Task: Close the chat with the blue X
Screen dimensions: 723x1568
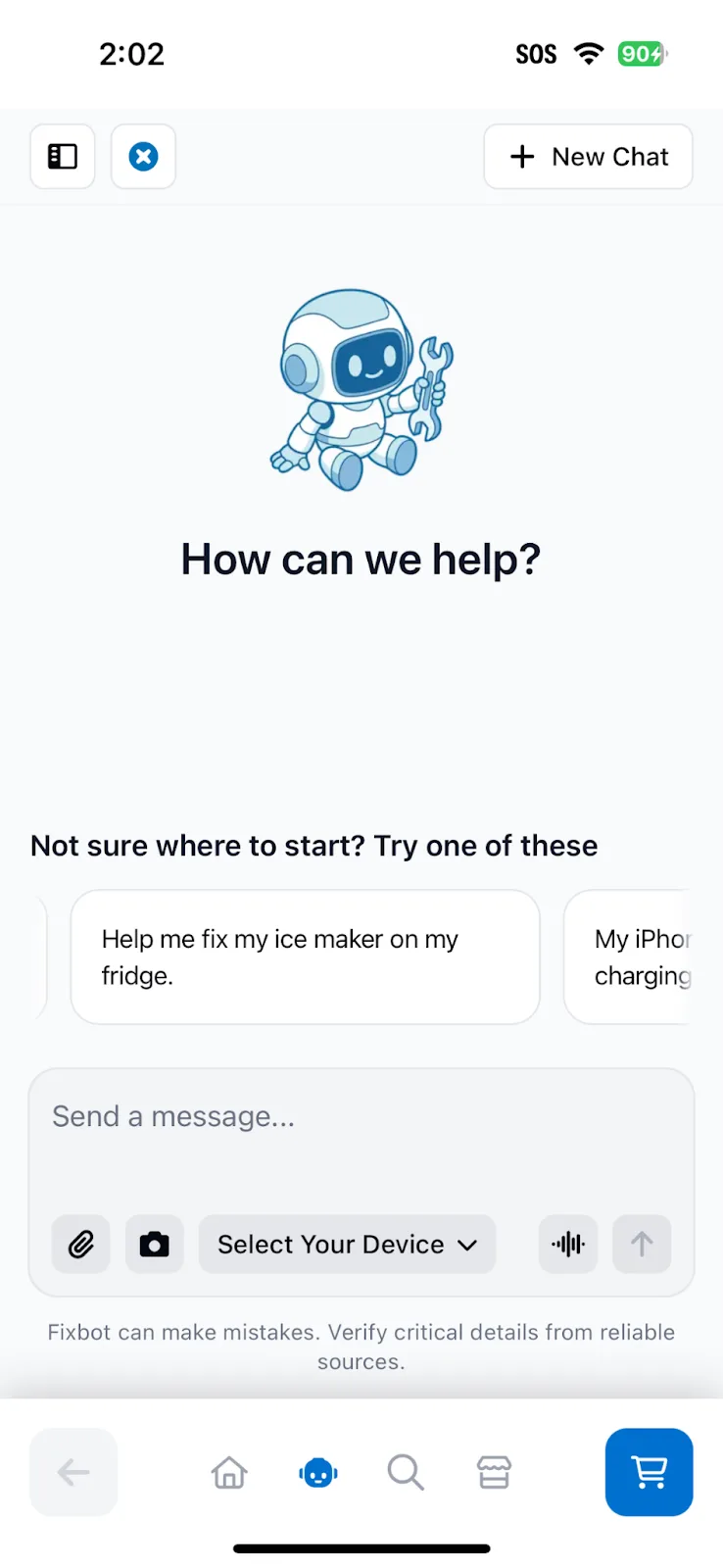Action: (143, 157)
